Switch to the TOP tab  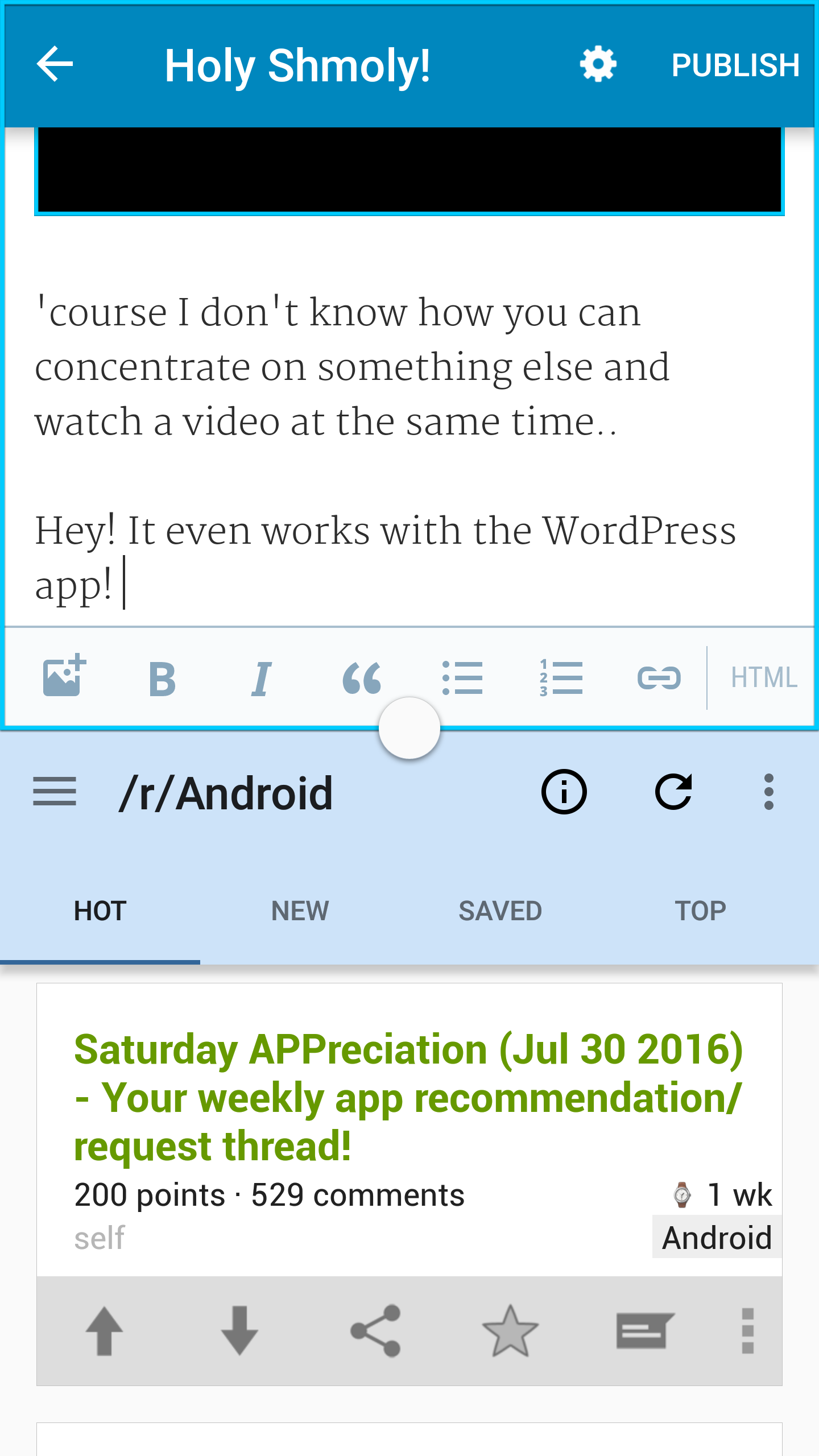[700, 911]
